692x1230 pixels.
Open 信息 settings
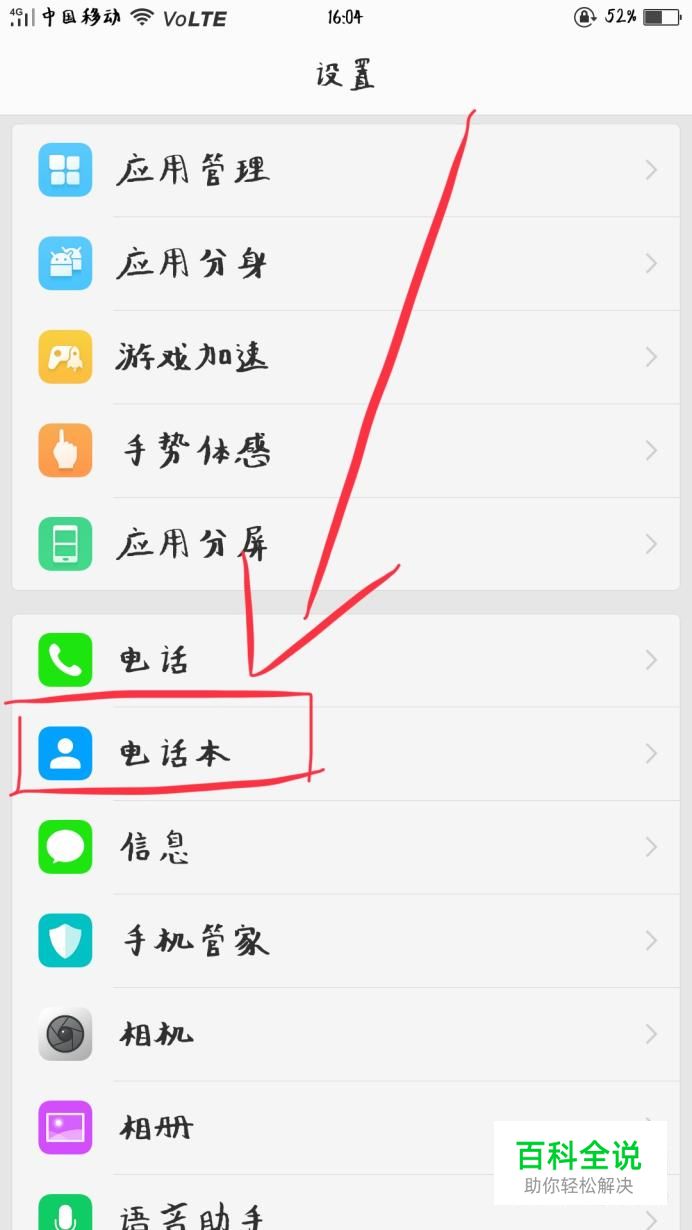[345, 847]
